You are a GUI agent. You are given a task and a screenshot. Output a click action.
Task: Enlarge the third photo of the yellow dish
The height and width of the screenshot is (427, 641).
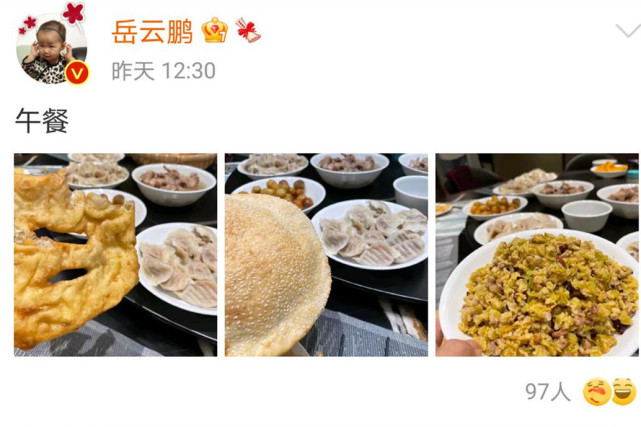537,254
